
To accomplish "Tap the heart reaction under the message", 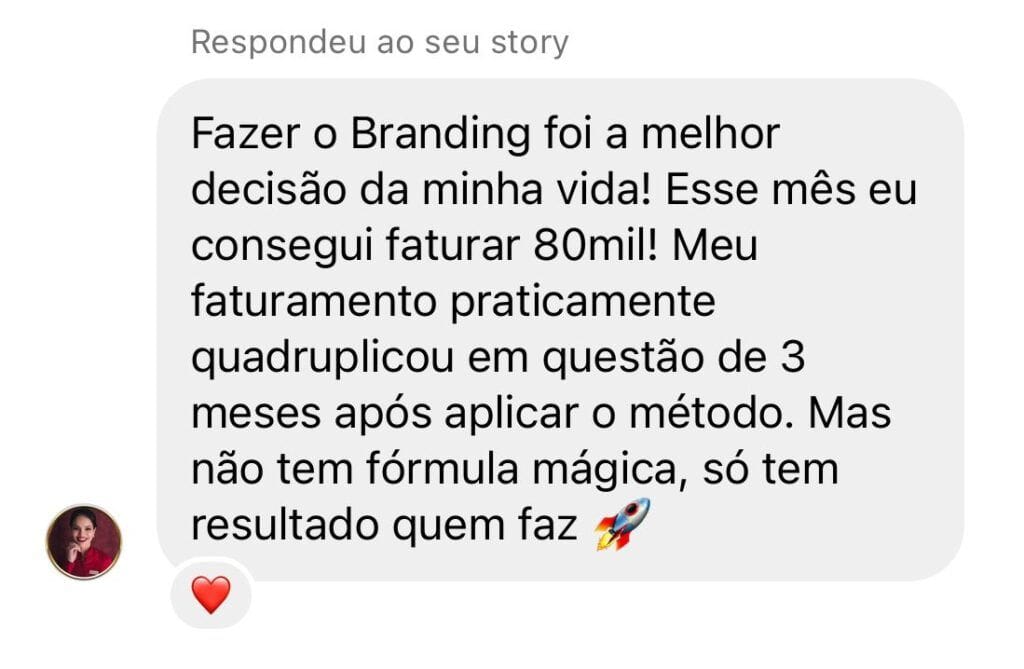I will [x=211, y=595].
